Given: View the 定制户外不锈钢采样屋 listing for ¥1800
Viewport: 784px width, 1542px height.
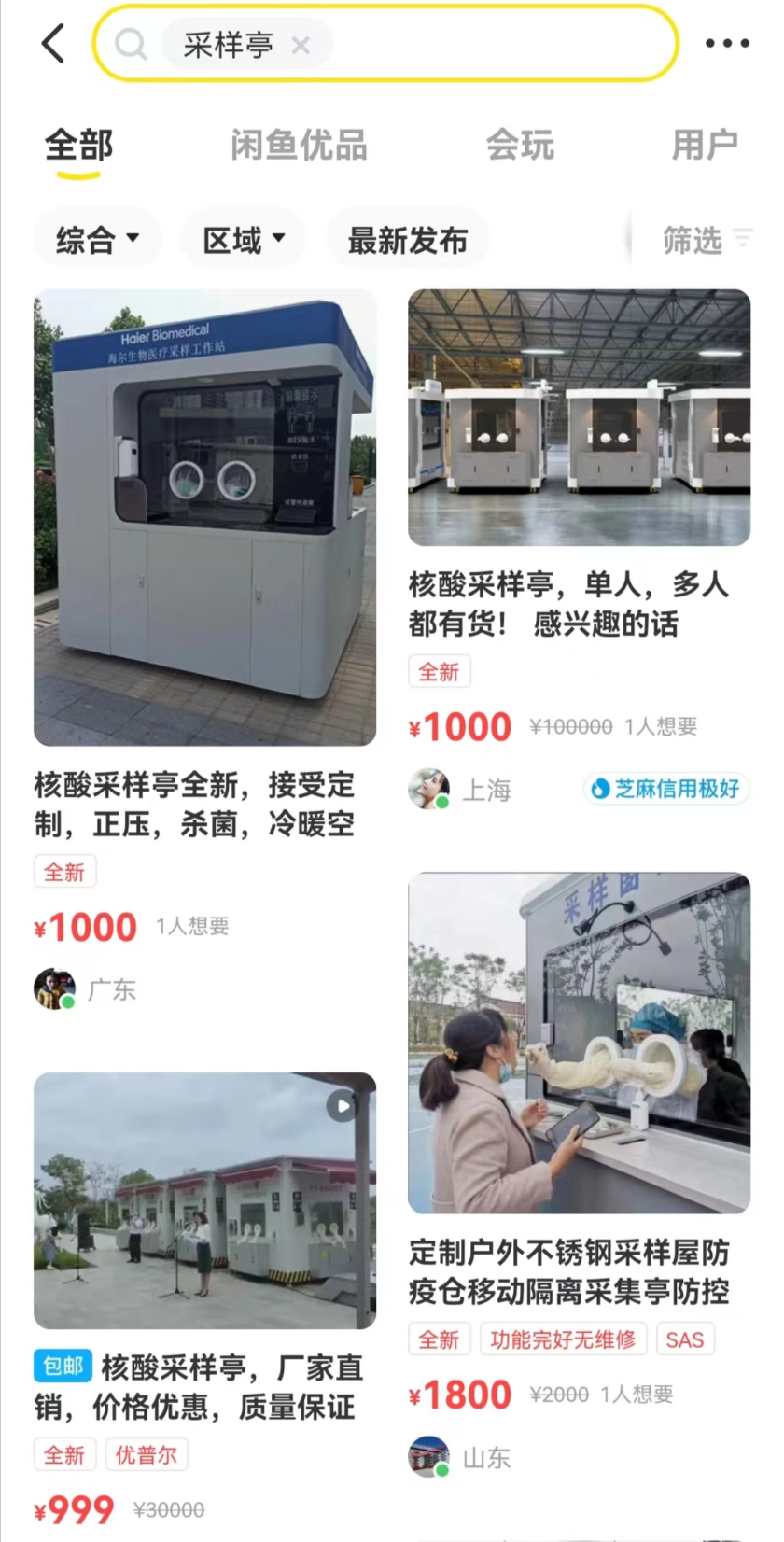Looking at the screenshot, I should click(579, 1043).
